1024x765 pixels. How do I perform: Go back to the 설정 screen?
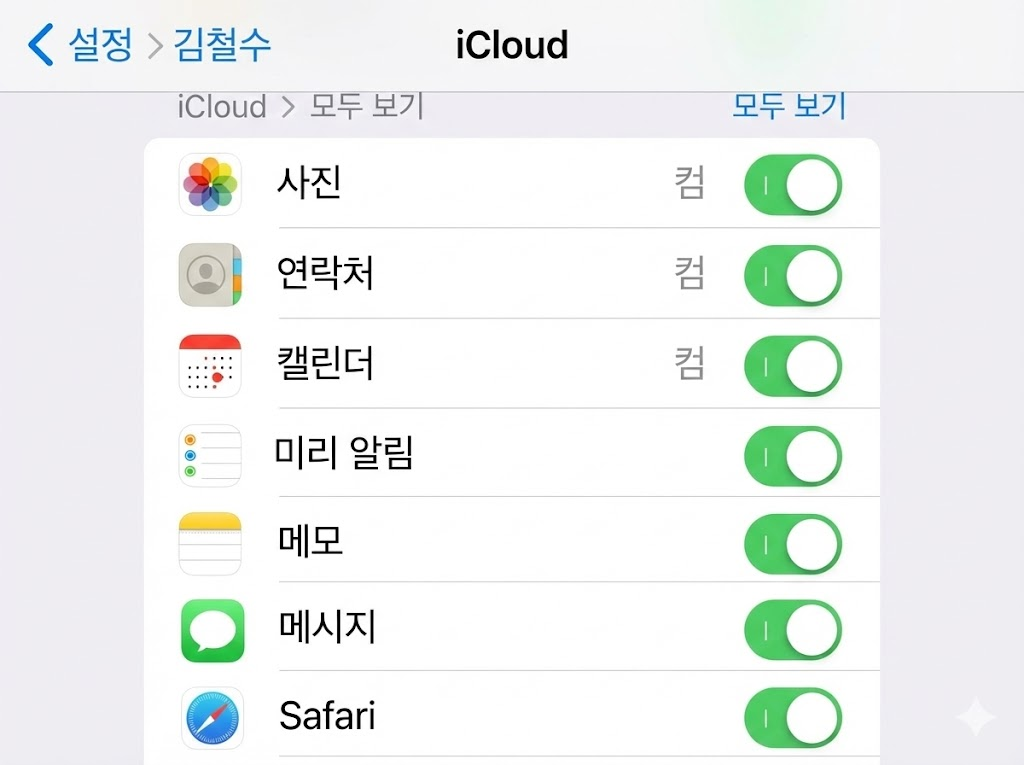pyautogui.click(x=82, y=45)
